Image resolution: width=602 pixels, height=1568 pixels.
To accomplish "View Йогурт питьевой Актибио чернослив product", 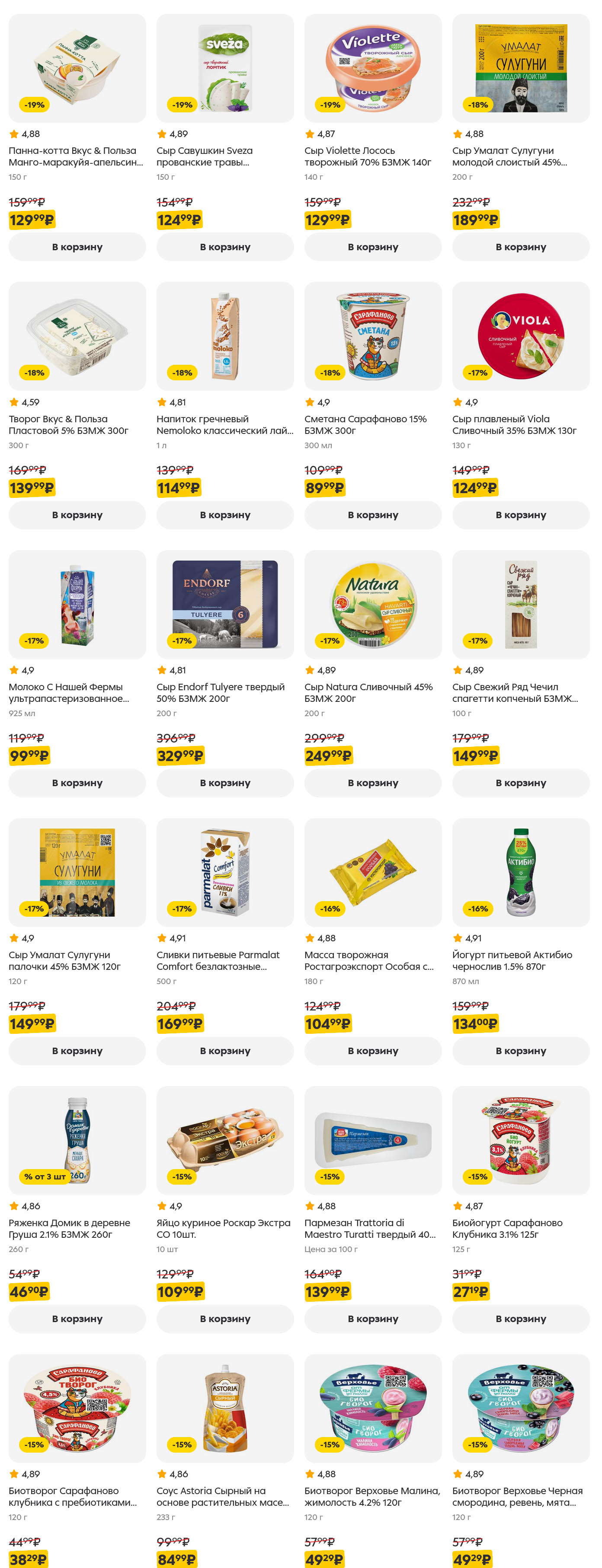I will [x=520, y=872].
